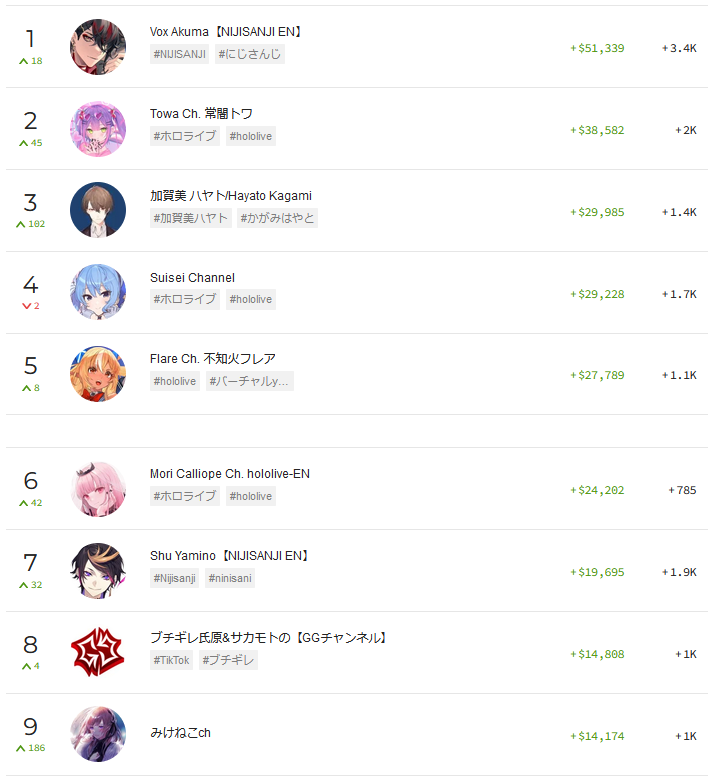Select the #NIJISANJI tag under Vox Akuma
This screenshot has width=708, height=777.
coord(180,54)
